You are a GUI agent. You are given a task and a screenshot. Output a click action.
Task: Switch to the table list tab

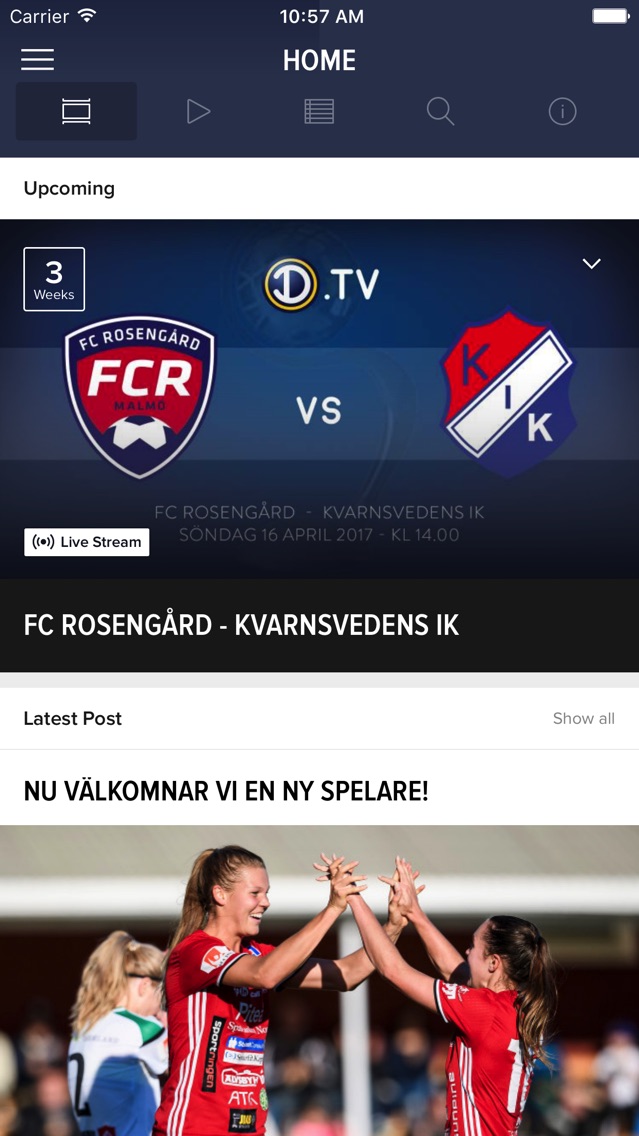(x=319, y=112)
